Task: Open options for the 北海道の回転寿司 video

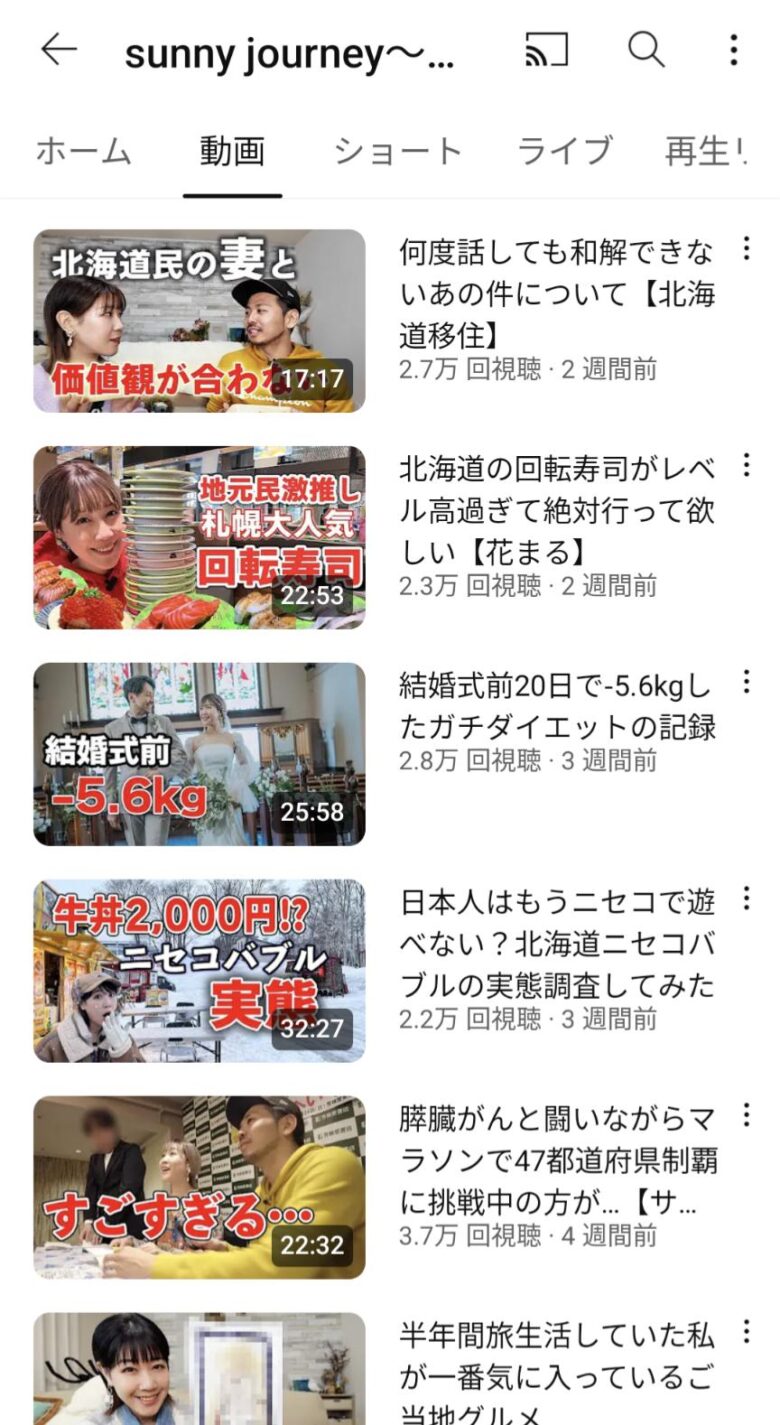Action: (x=746, y=465)
